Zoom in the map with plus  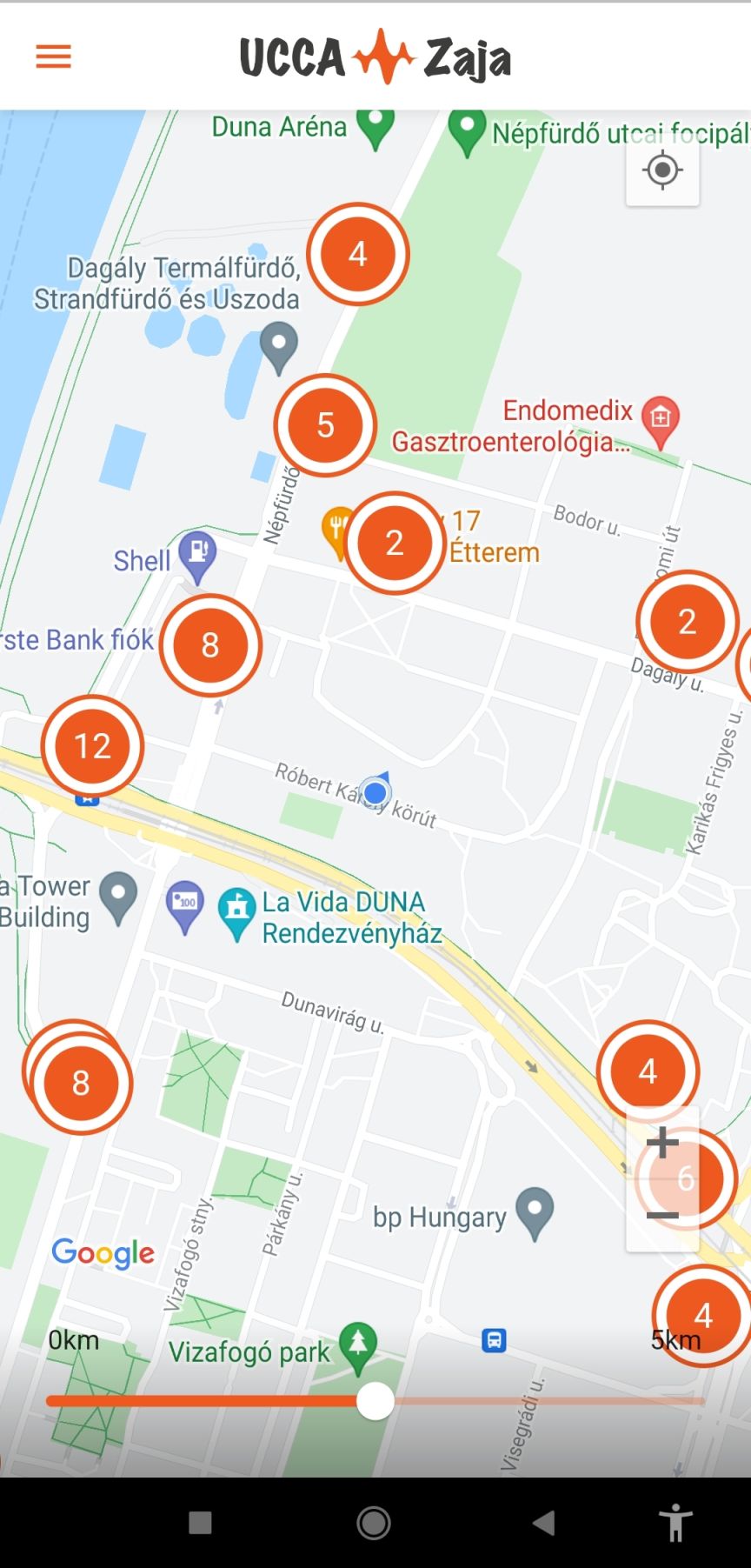pos(662,1143)
